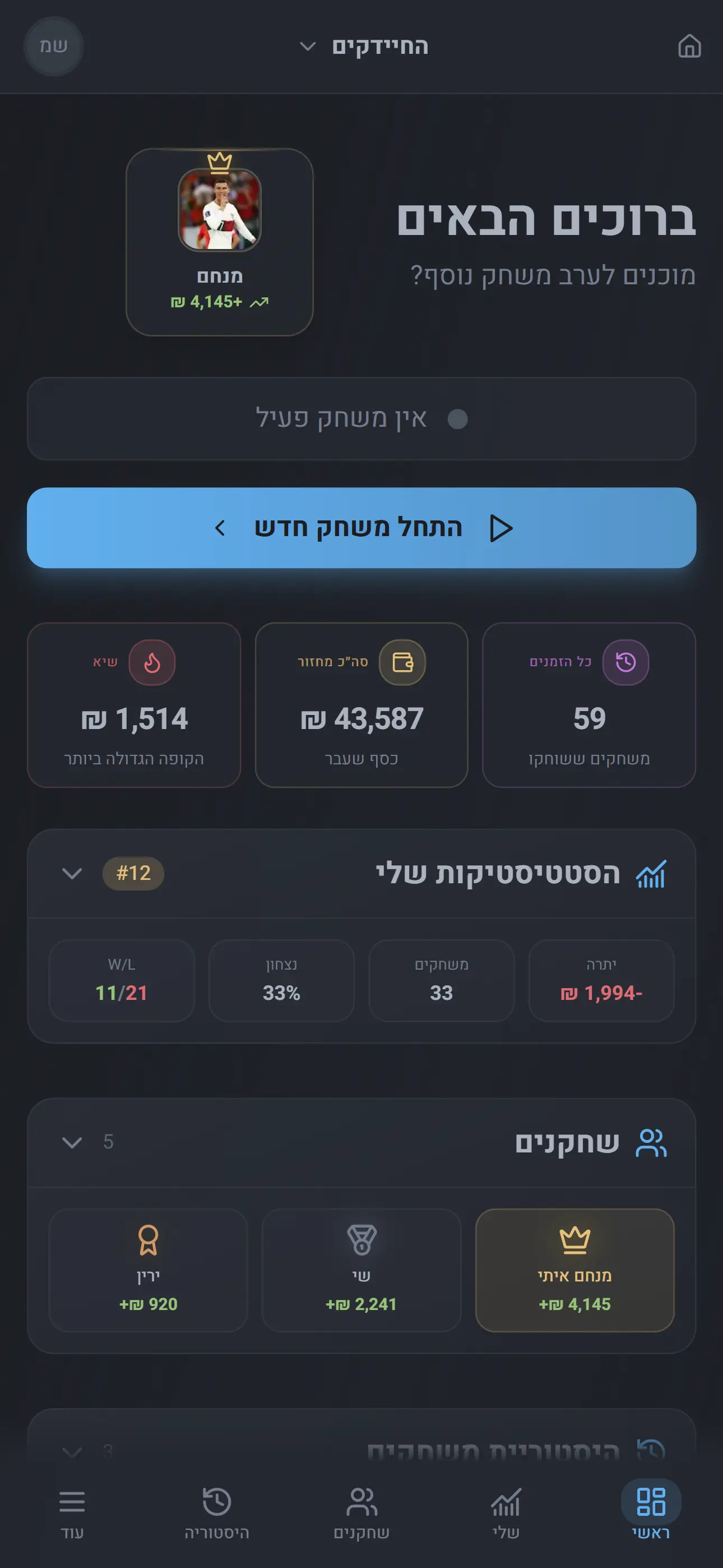Tap the שמ profile avatar at top

pos(54,47)
